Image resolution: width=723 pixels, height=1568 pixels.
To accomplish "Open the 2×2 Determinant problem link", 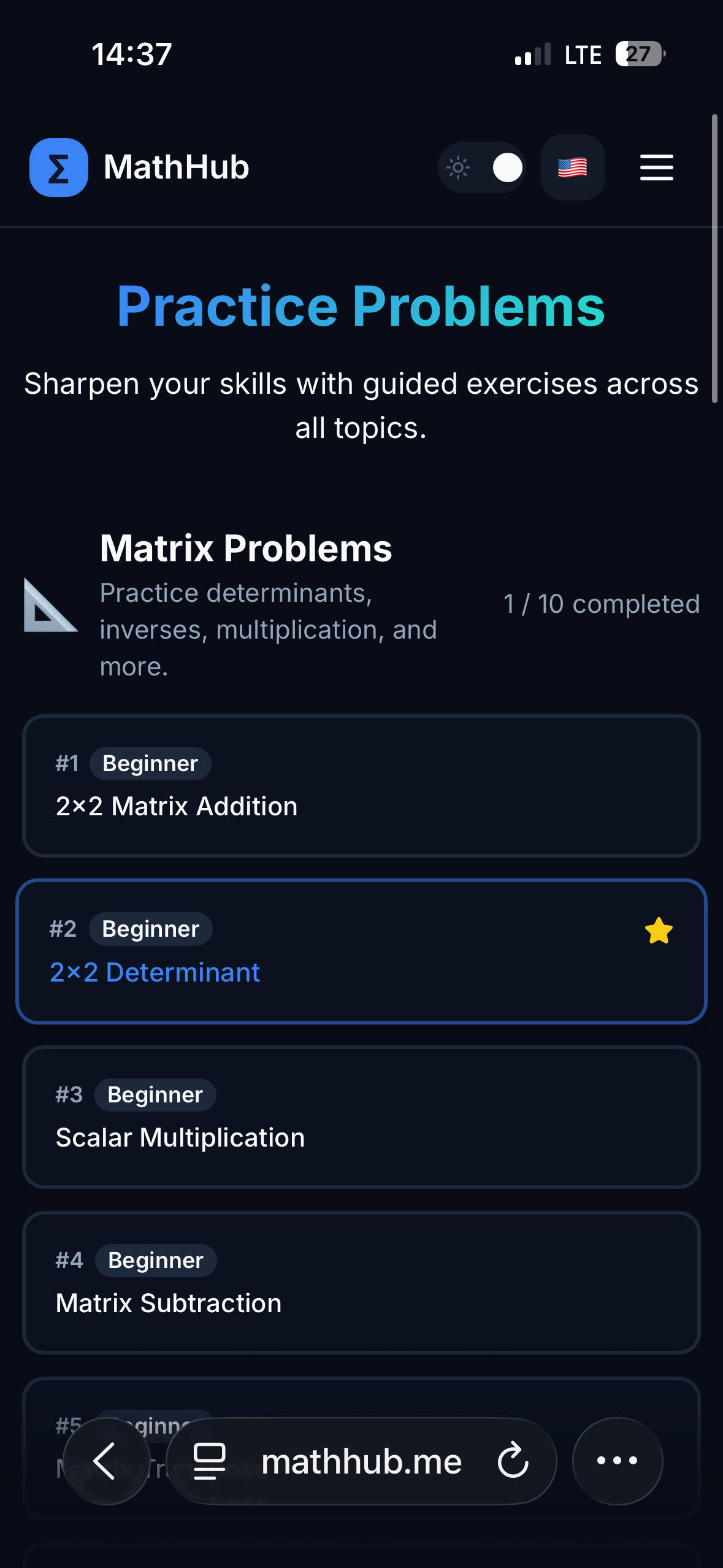I will point(155,972).
